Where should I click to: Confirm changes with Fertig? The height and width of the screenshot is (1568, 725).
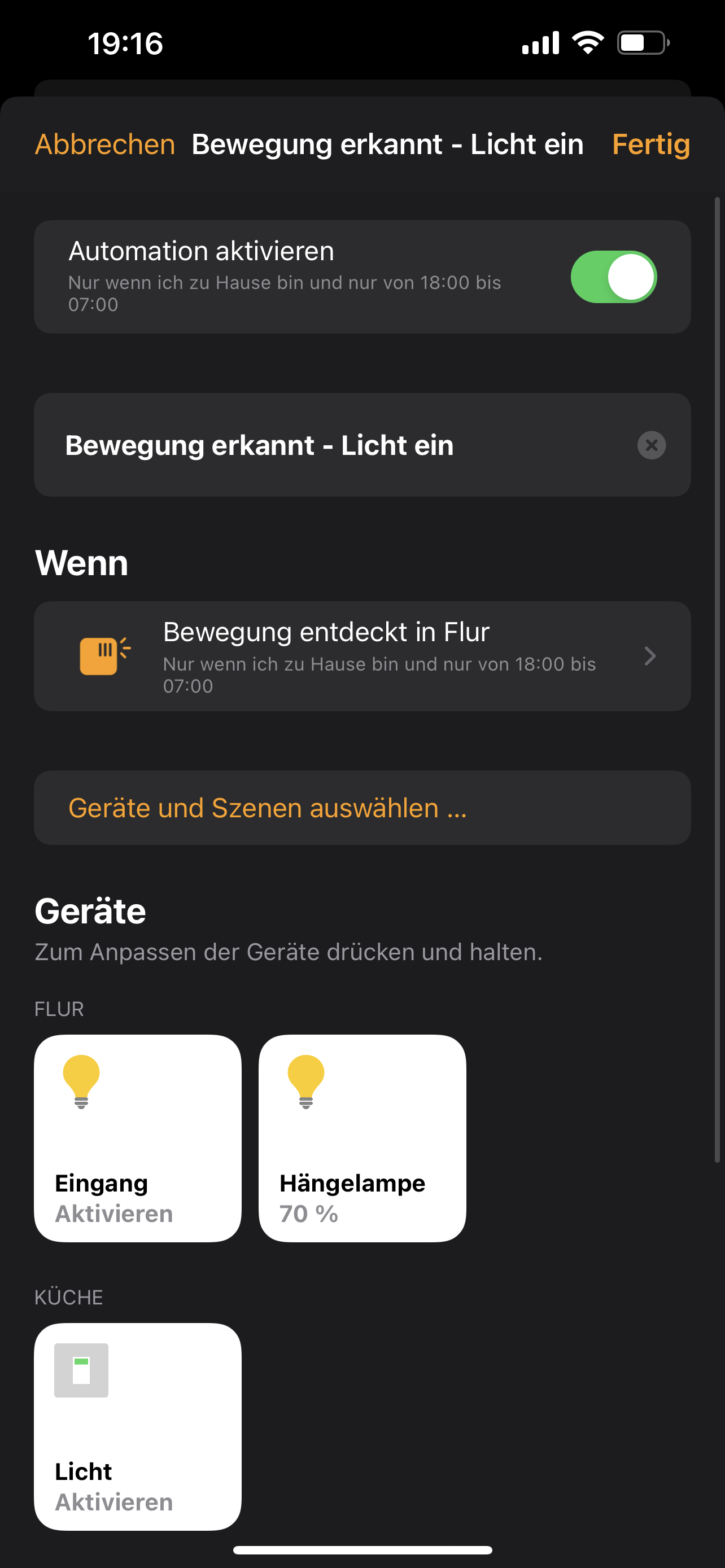click(x=650, y=145)
